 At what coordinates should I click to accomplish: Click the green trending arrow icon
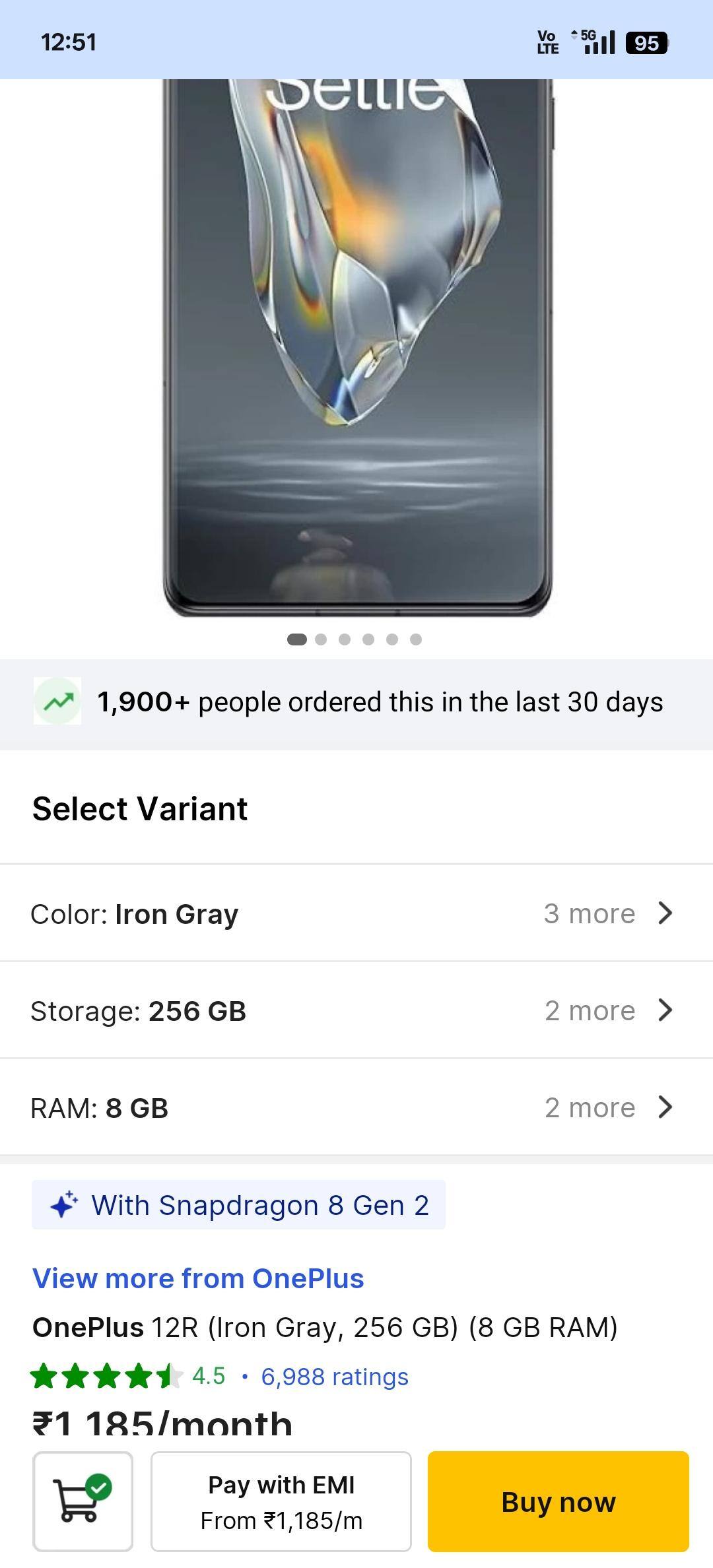(x=57, y=701)
